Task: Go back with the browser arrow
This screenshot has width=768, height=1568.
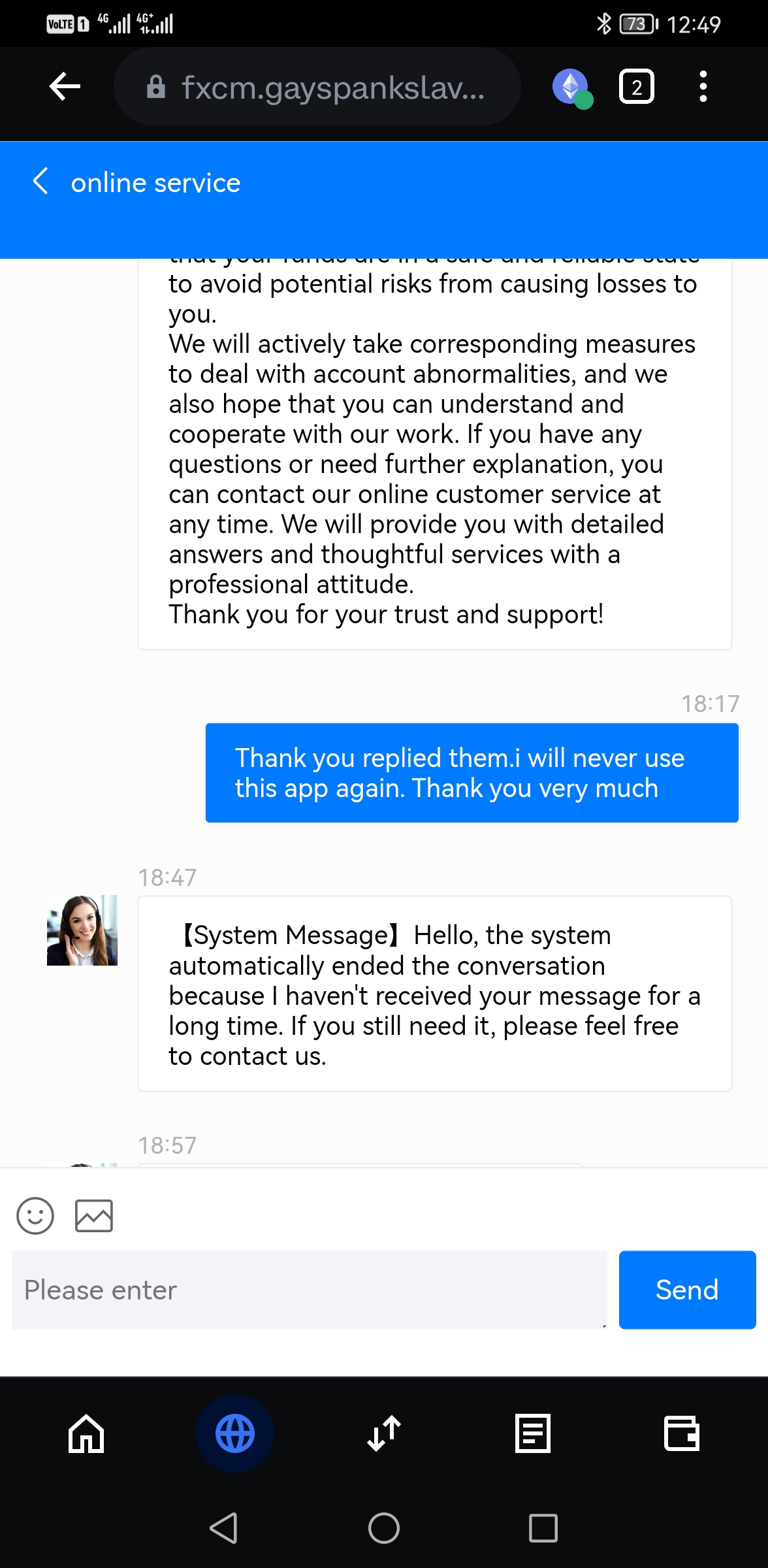Action: [x=65, y=86]
